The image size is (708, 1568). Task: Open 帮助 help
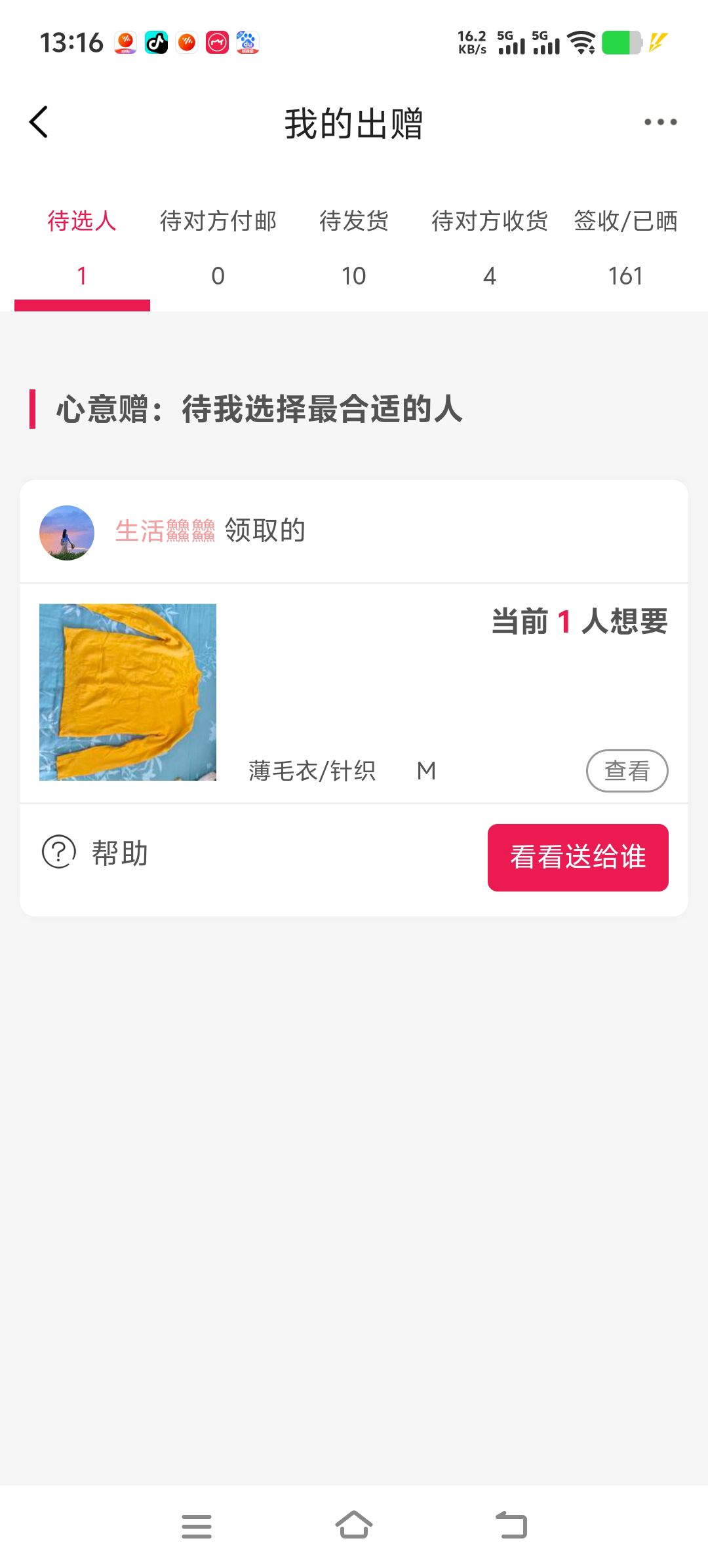pos(96,853)
